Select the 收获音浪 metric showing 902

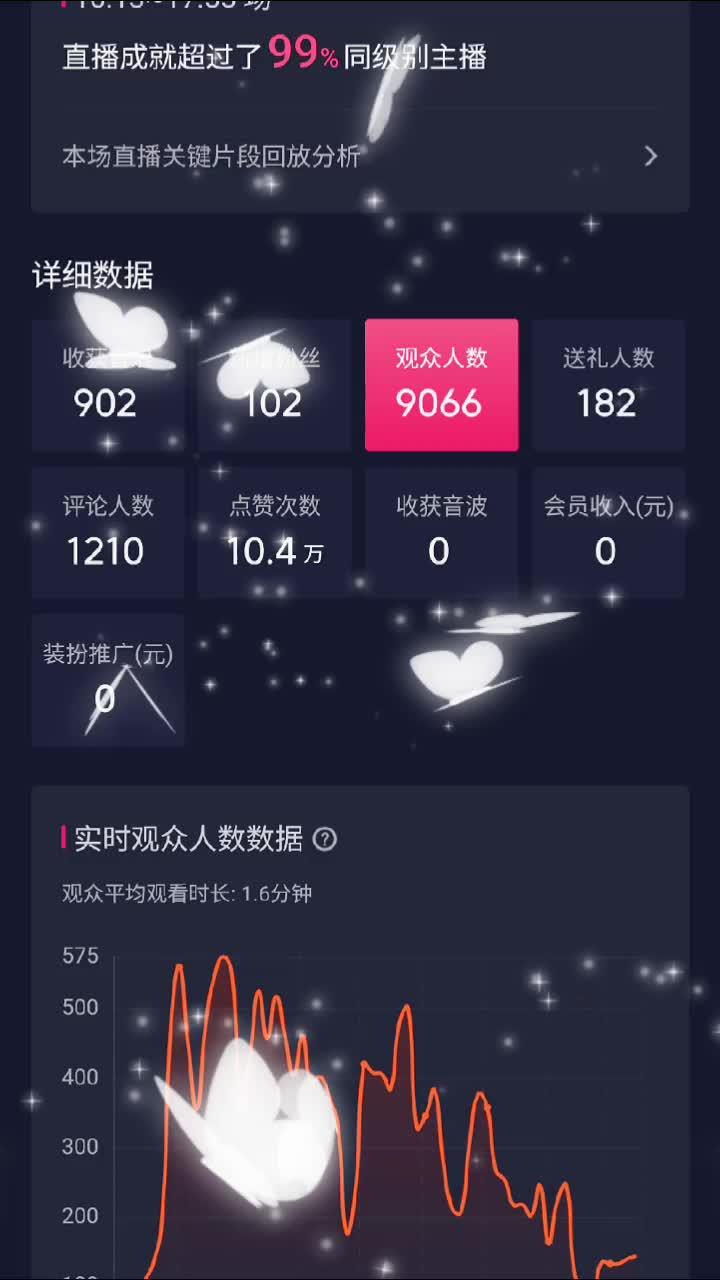tap(108, 385)
